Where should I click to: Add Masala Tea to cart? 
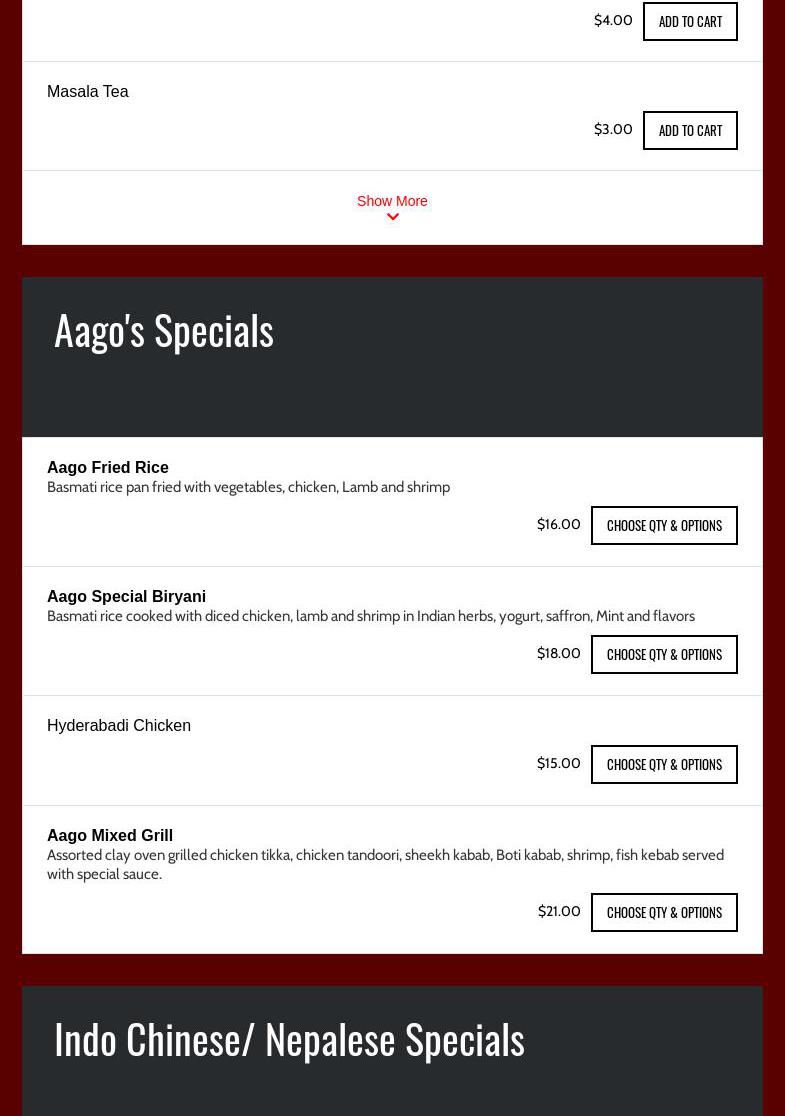(x=690, y=130)
